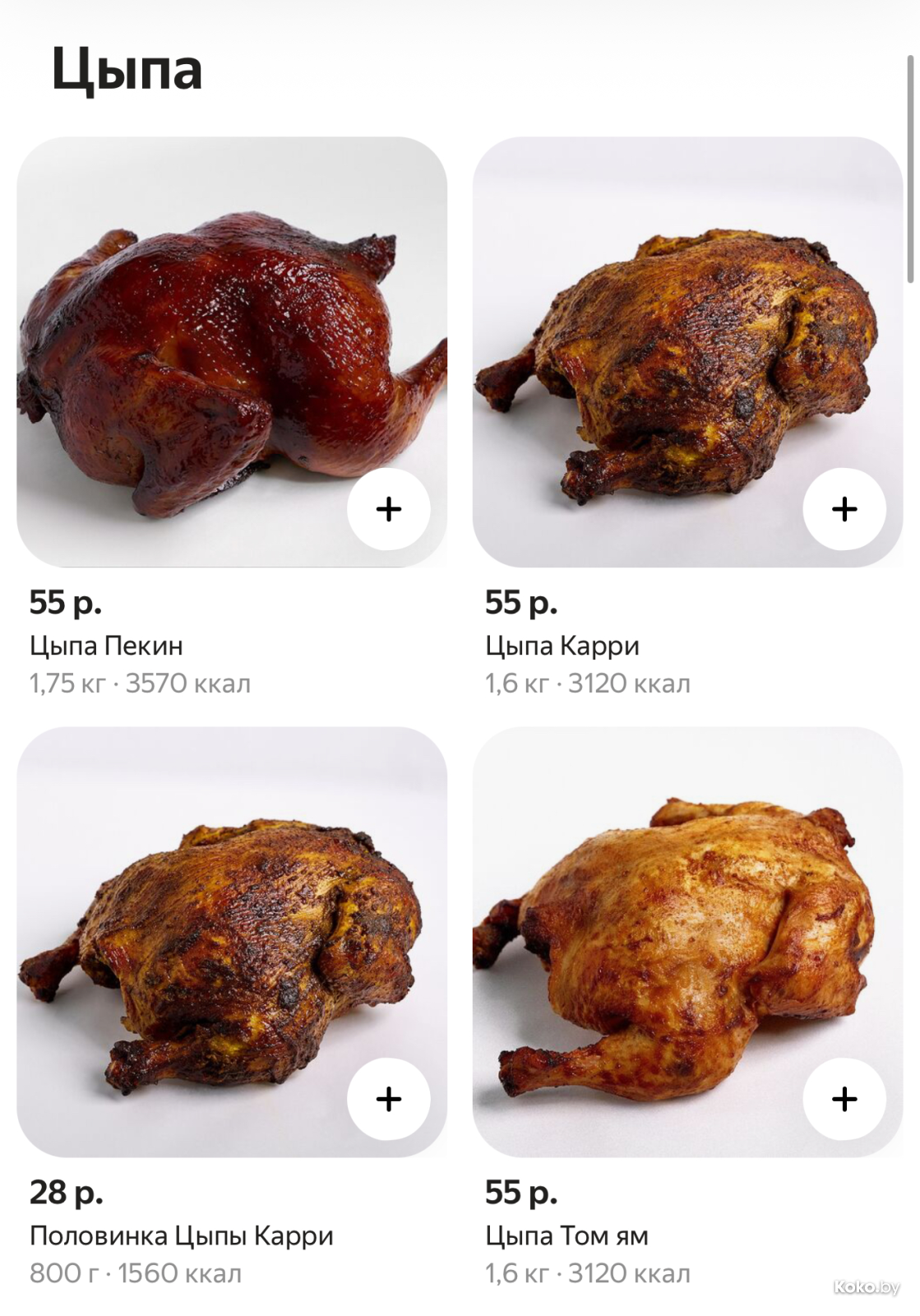
Task: Add Половинка Цыпы Карри to the cart
Action: (388, 1099)
